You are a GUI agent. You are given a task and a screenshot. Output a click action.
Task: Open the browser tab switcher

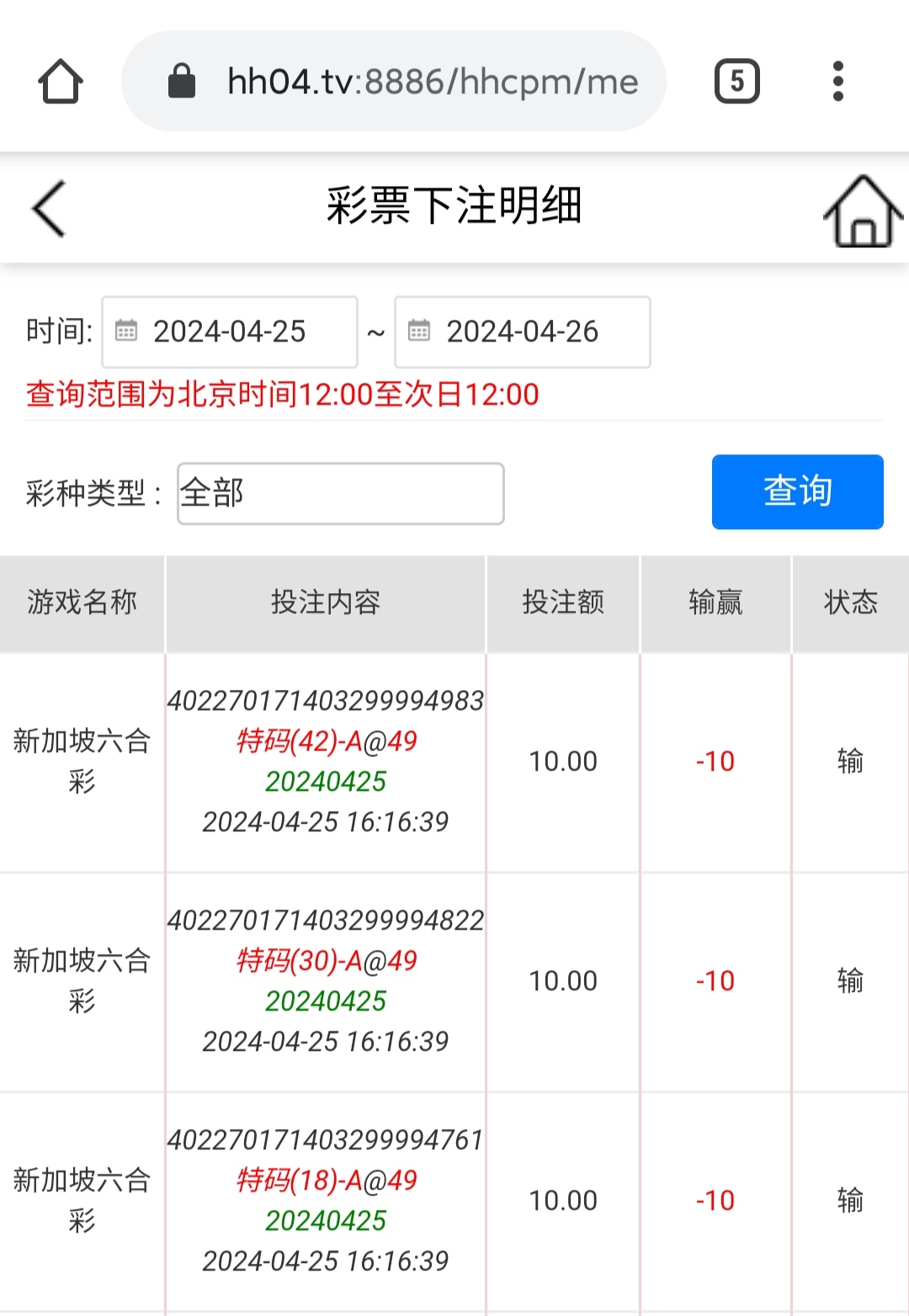click(x=736, y=82)
